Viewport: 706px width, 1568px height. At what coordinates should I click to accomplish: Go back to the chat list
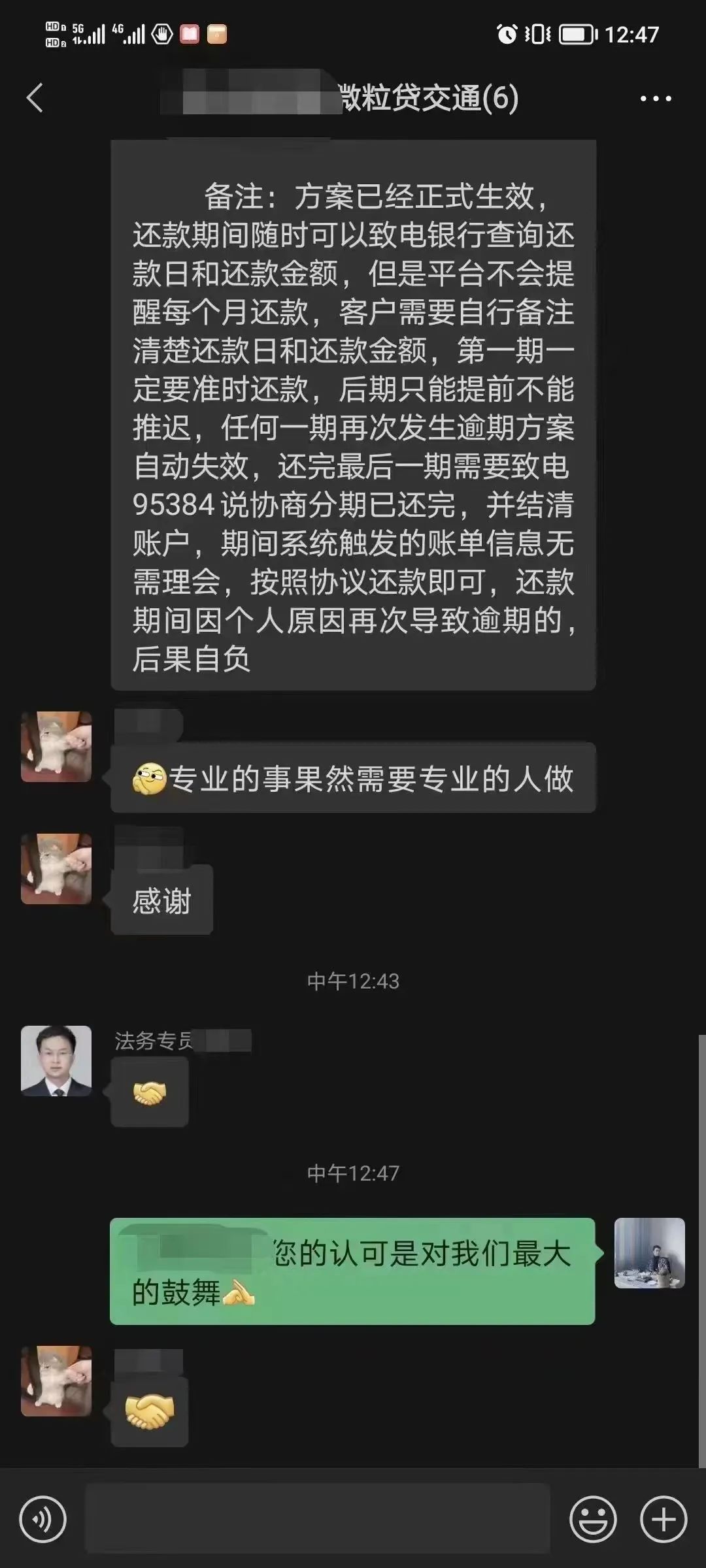35,98
